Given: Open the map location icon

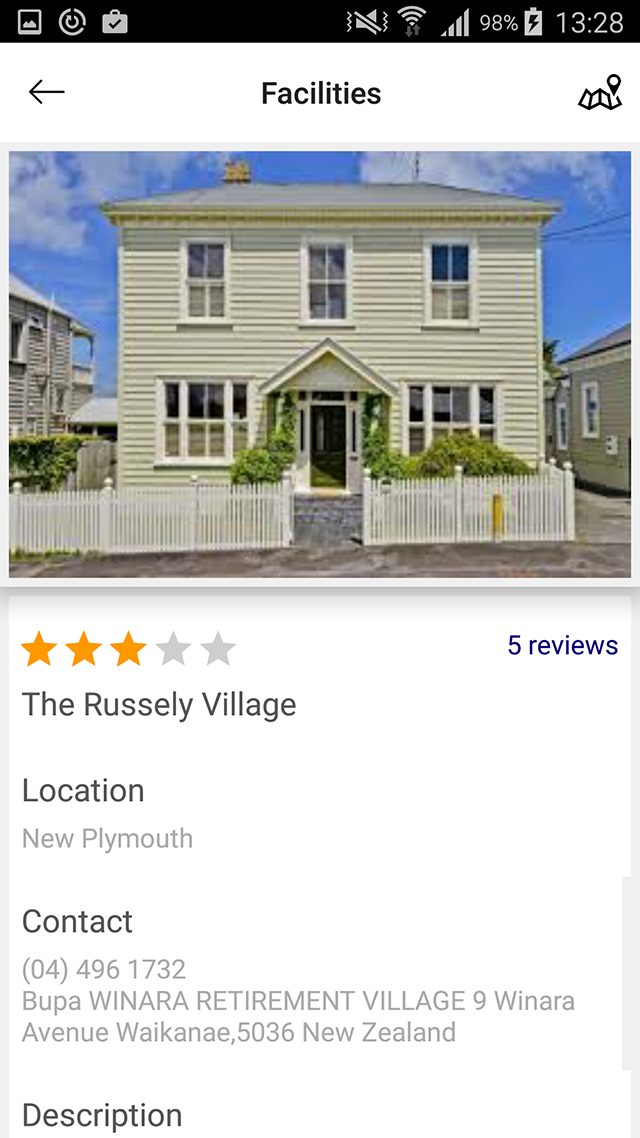Looking at the screenshot, I should (x=600, y=93).
